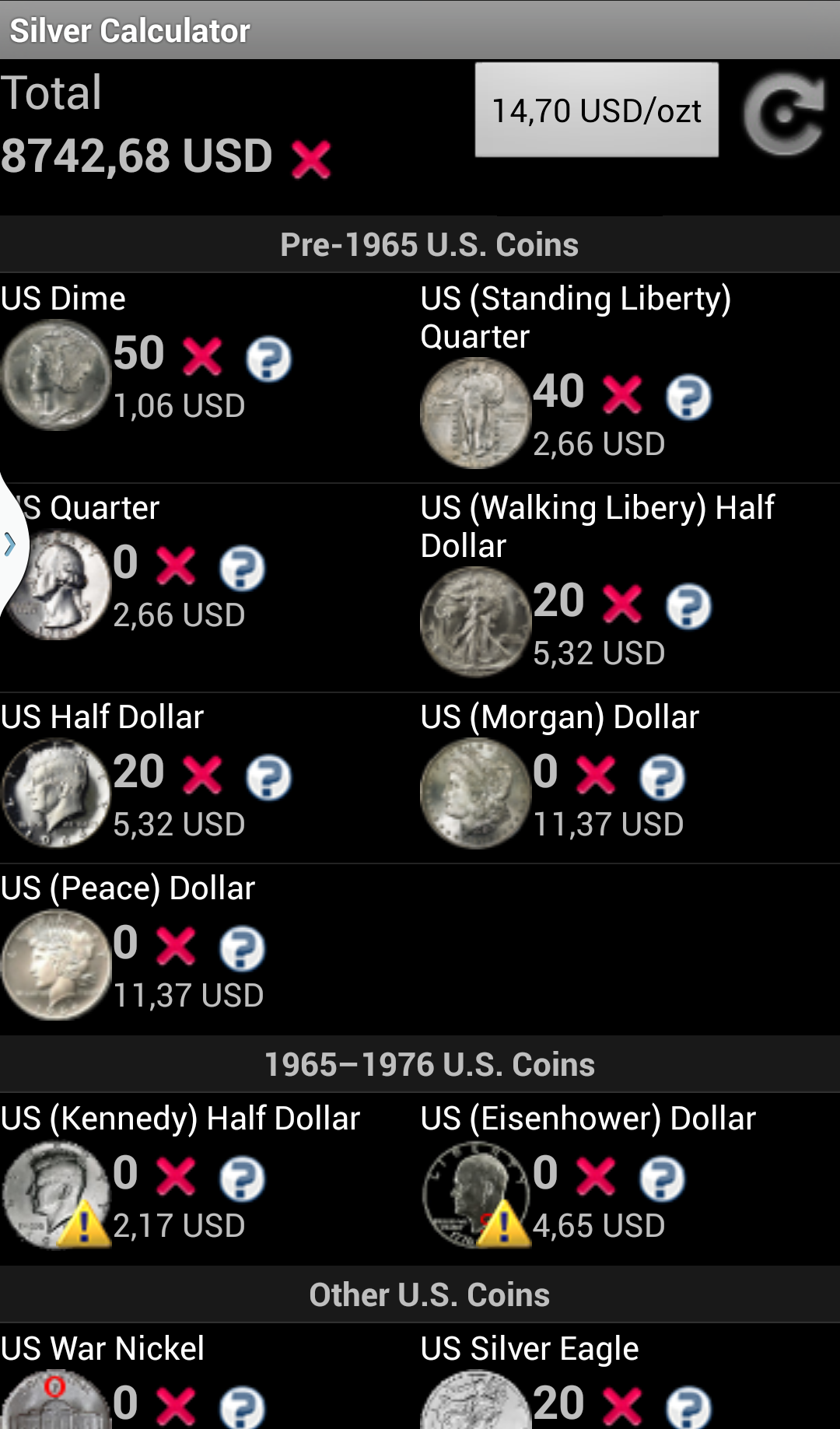The width and height of the screenshot is (840, 1429).
Task: Edit the US Dime quantity of 50
Action: (139, 353)
